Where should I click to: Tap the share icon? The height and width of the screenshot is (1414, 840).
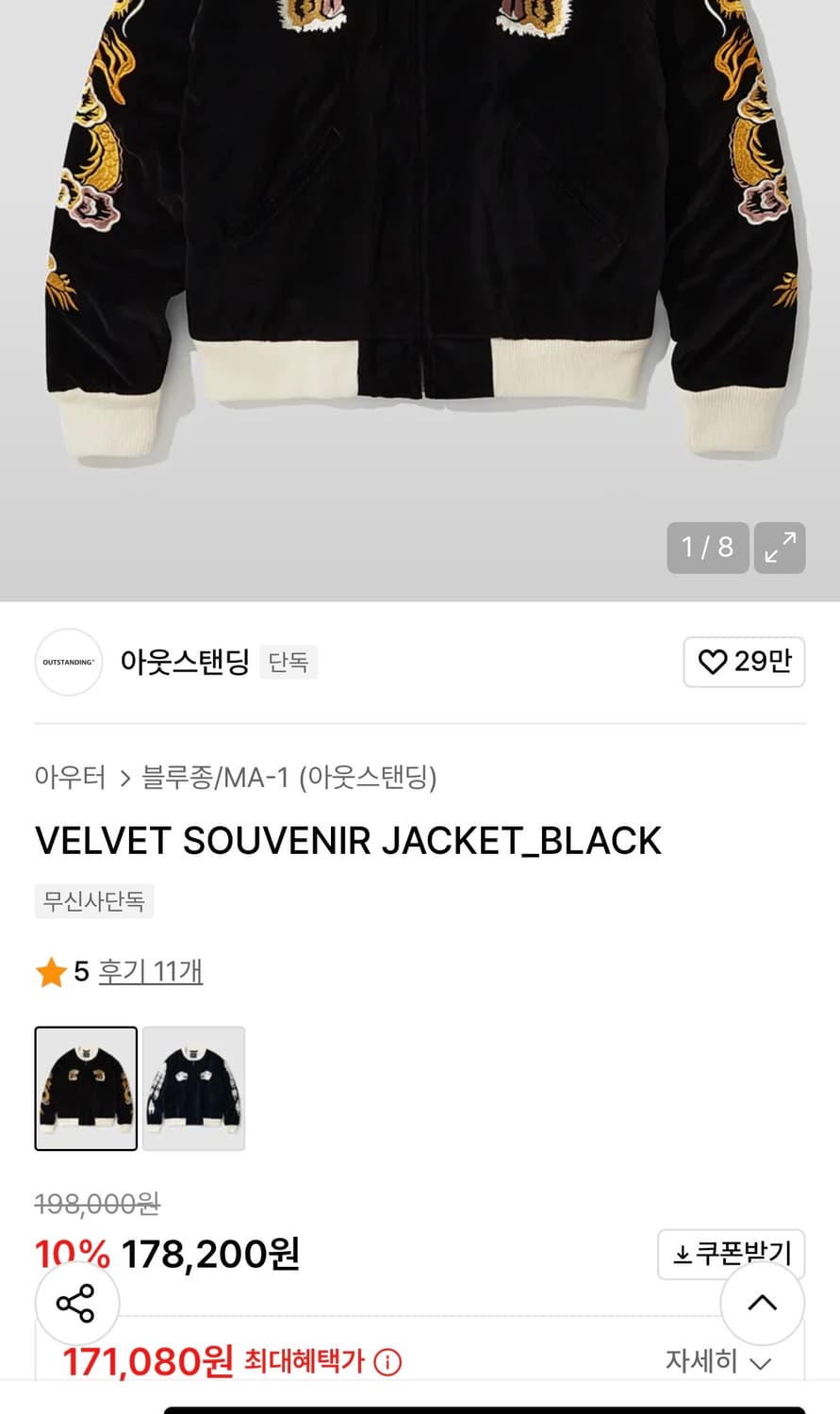coord(77,1304)
